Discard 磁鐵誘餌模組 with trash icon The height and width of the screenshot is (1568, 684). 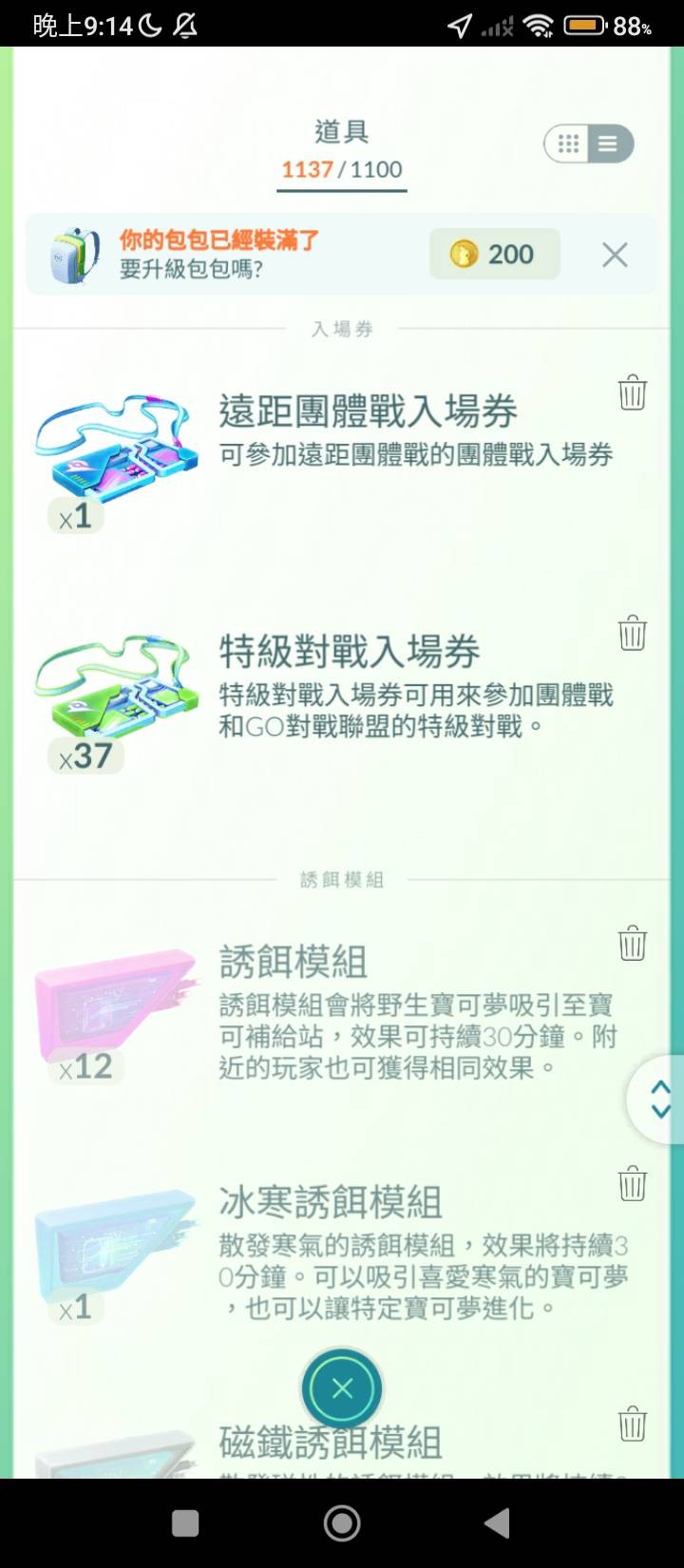tap(633, 1425)
